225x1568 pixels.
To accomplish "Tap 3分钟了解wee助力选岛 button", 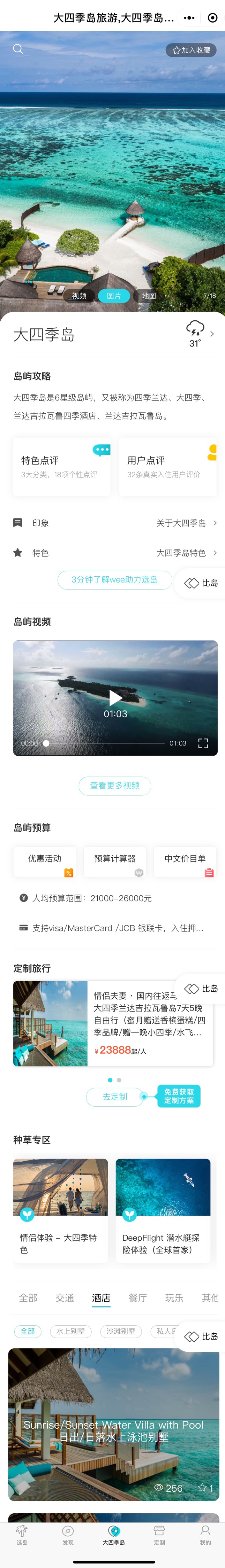I will pyautogui.click(x=115, y=579).
